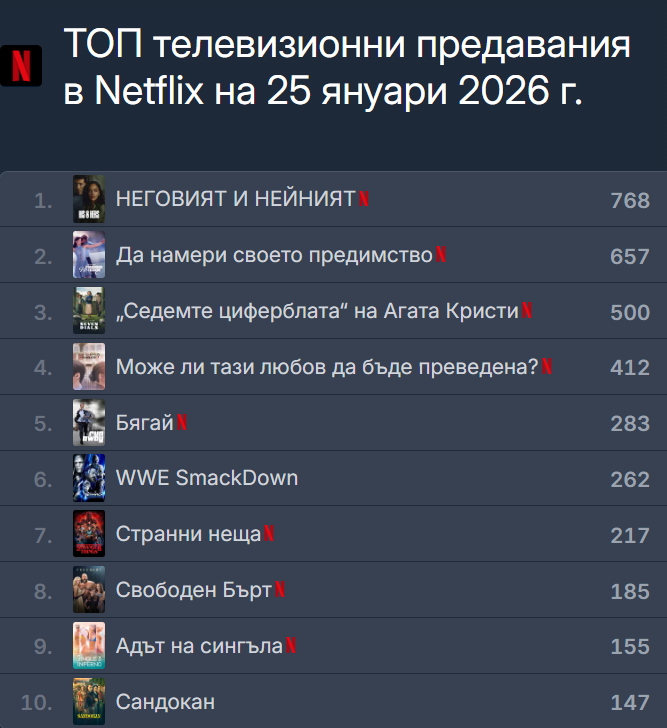The height and width of the screenshot is (728, 667).
Task: View Адът на сингъла
Action: coord(199,646)
